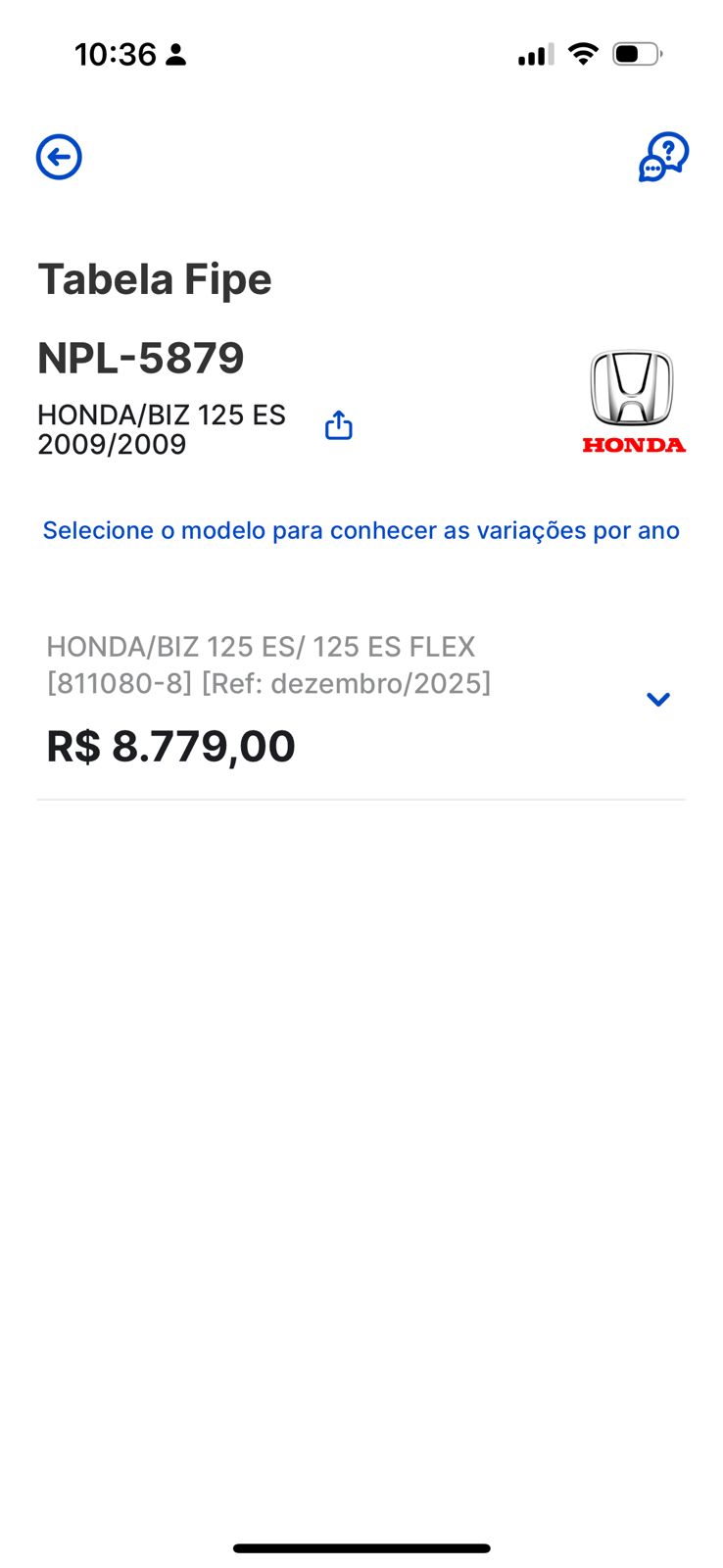Share the HONDA/BIZ 125 ES vehicle info

coord(338,425)
